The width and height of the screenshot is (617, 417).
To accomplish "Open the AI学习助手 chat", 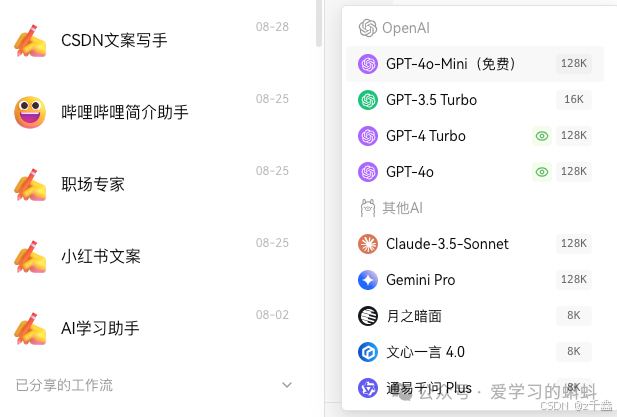I will click(x=100, y=329).
